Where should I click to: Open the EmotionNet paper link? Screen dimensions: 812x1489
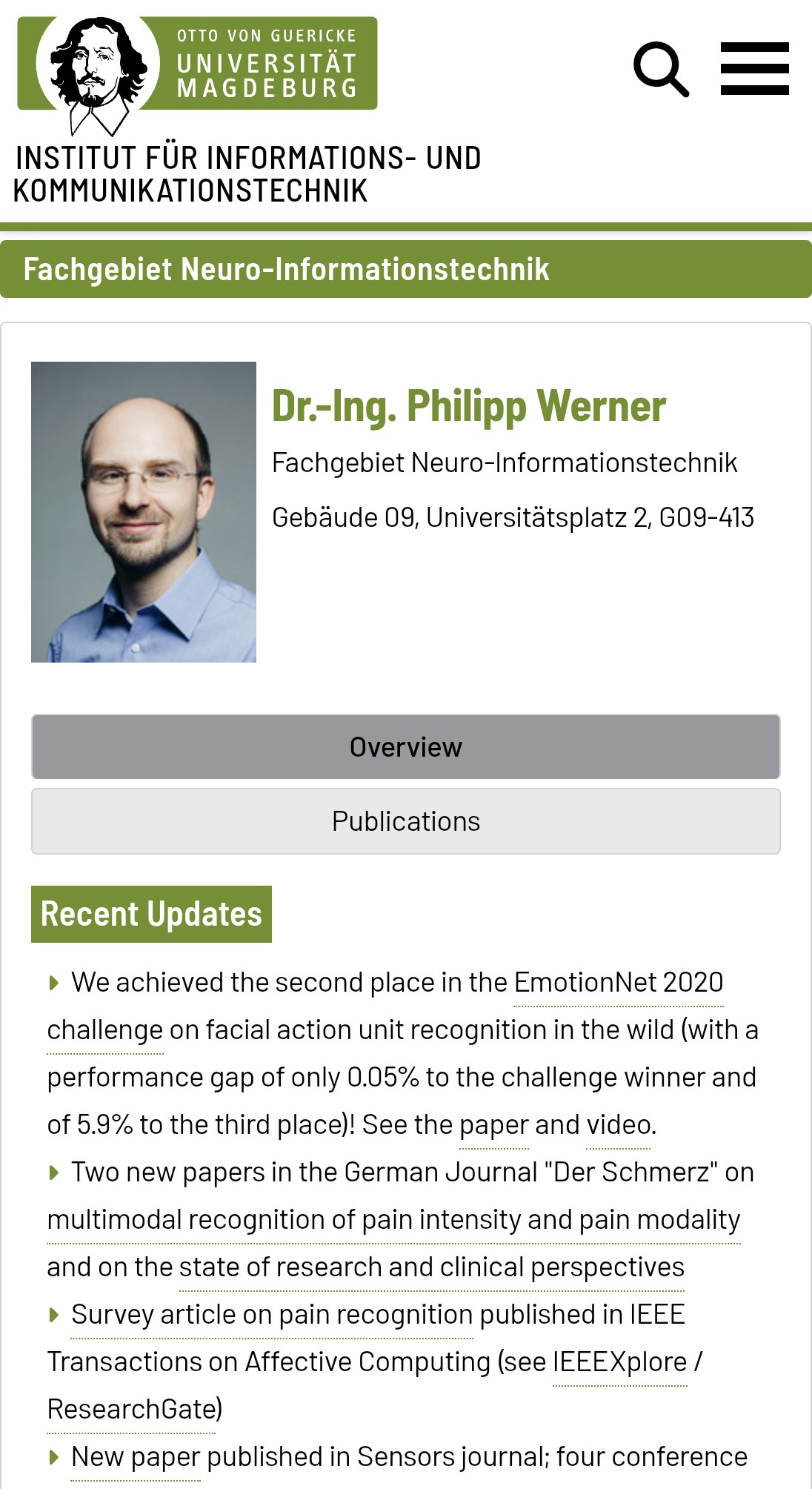pos(493,1125)
